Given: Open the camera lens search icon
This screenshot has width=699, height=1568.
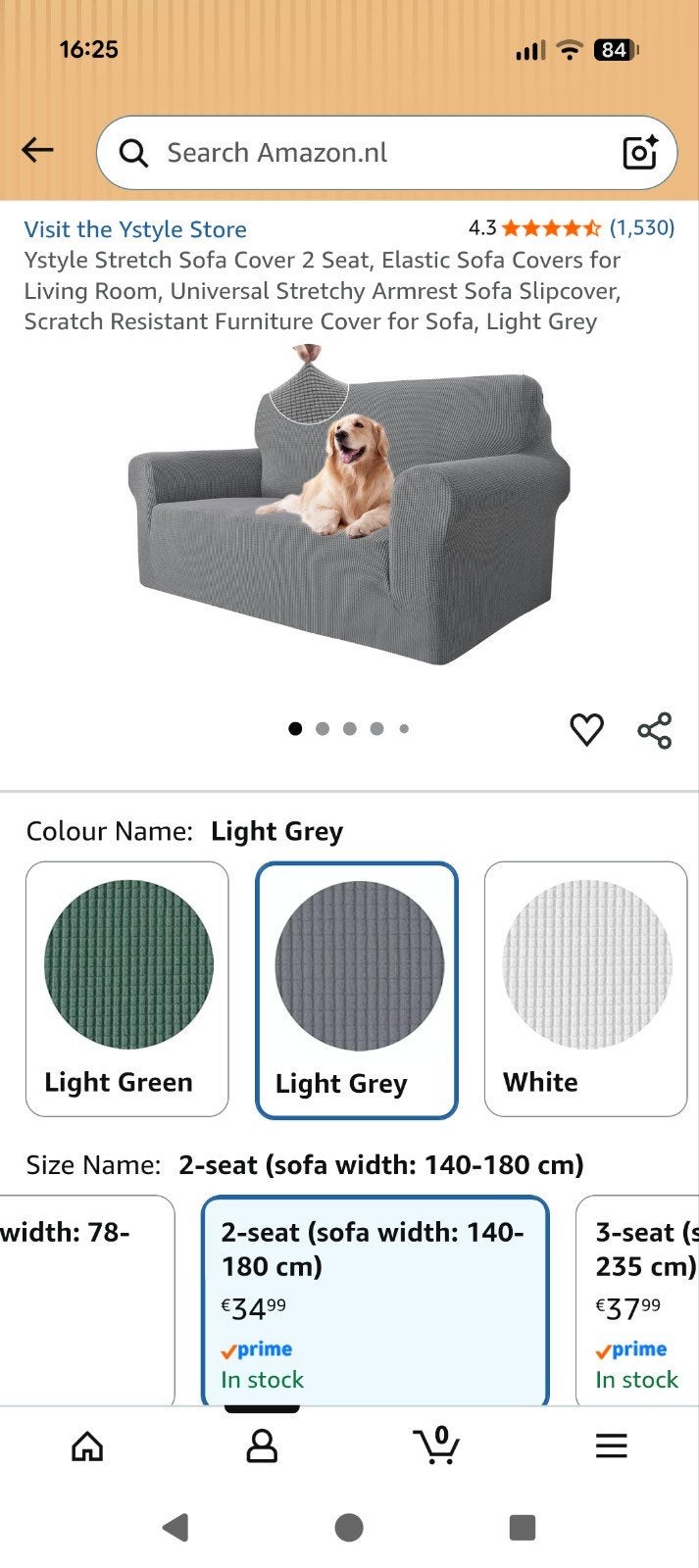Looking at the screenshot, I should [640, 153].
